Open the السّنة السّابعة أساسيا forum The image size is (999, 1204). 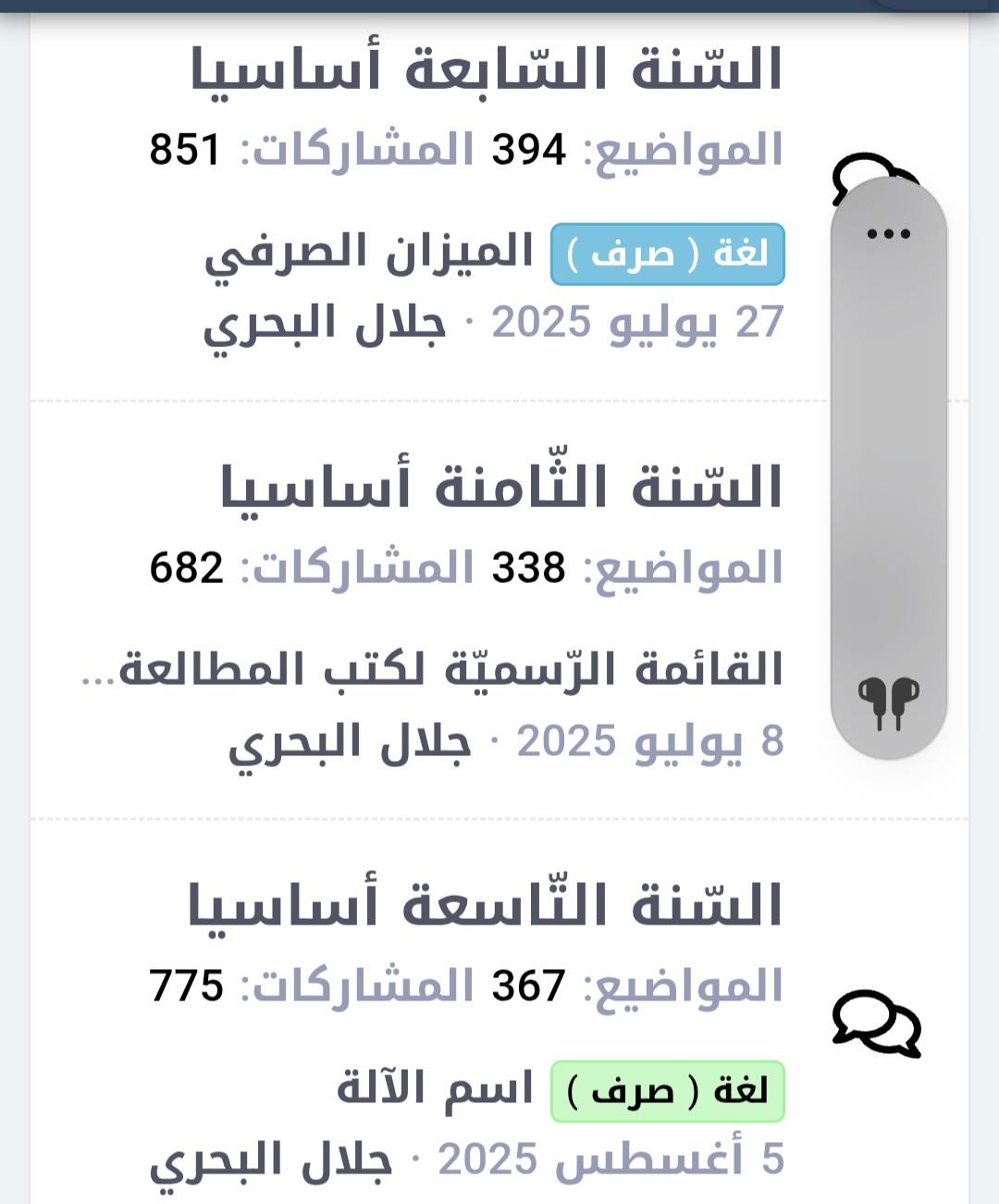click(x=487, y=70)
